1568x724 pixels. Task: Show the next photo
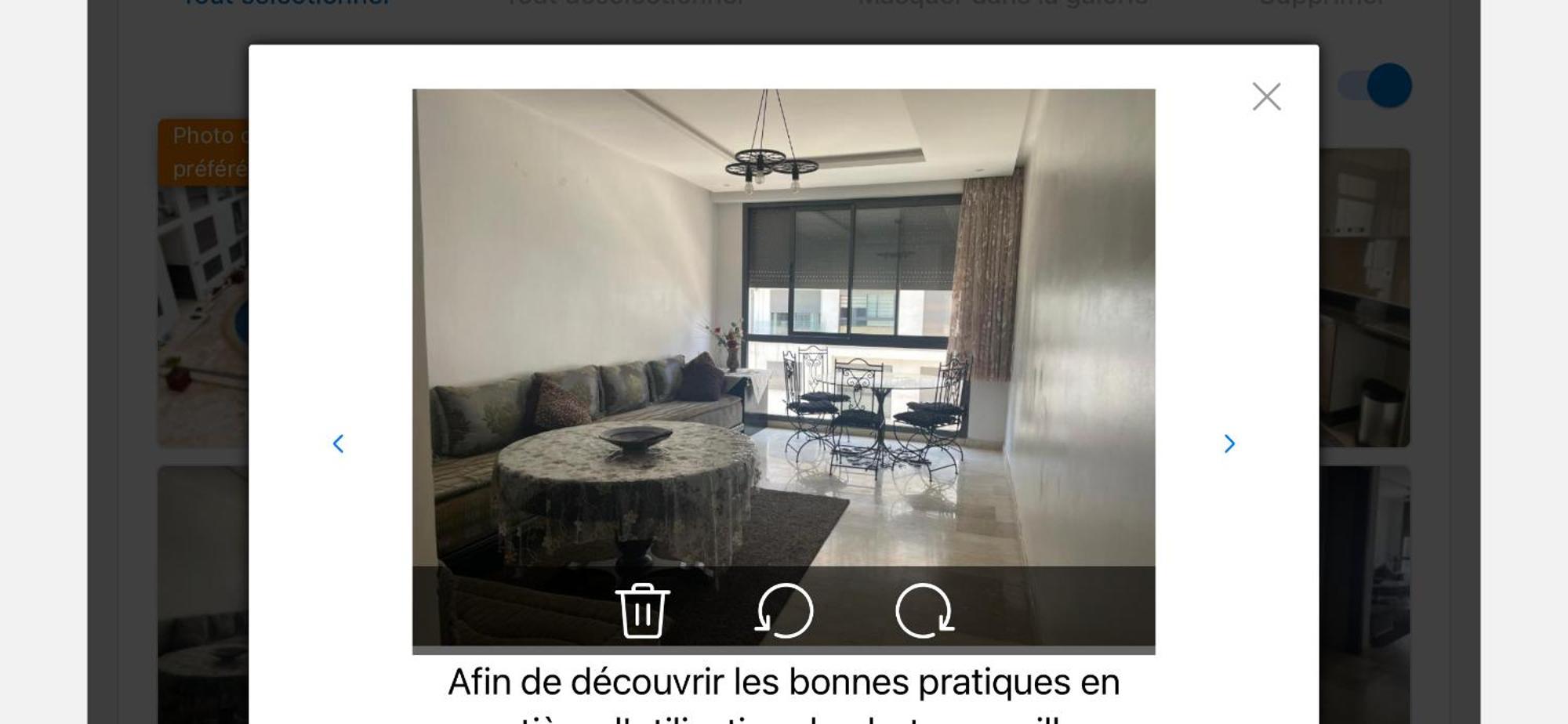tap(1229, 444)
